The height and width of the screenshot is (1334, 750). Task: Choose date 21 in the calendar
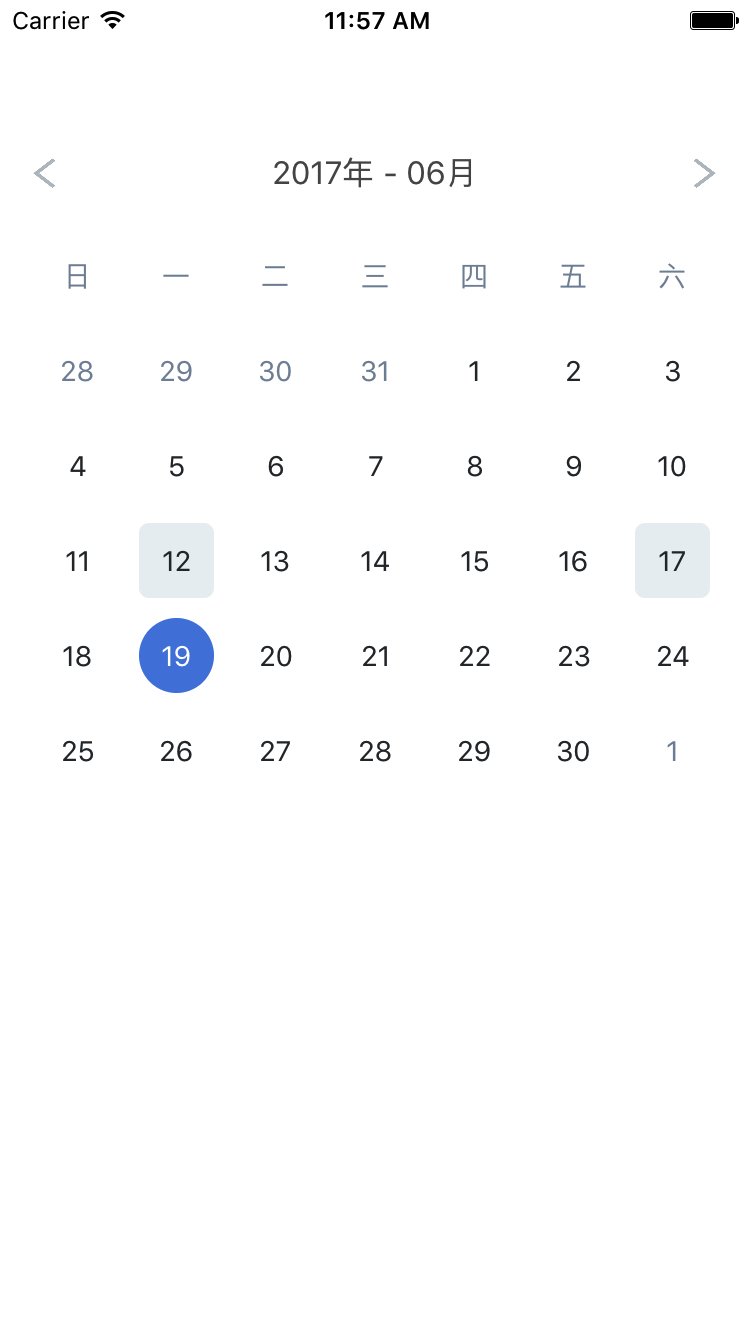pyautogui.click(x=375, y=656)
